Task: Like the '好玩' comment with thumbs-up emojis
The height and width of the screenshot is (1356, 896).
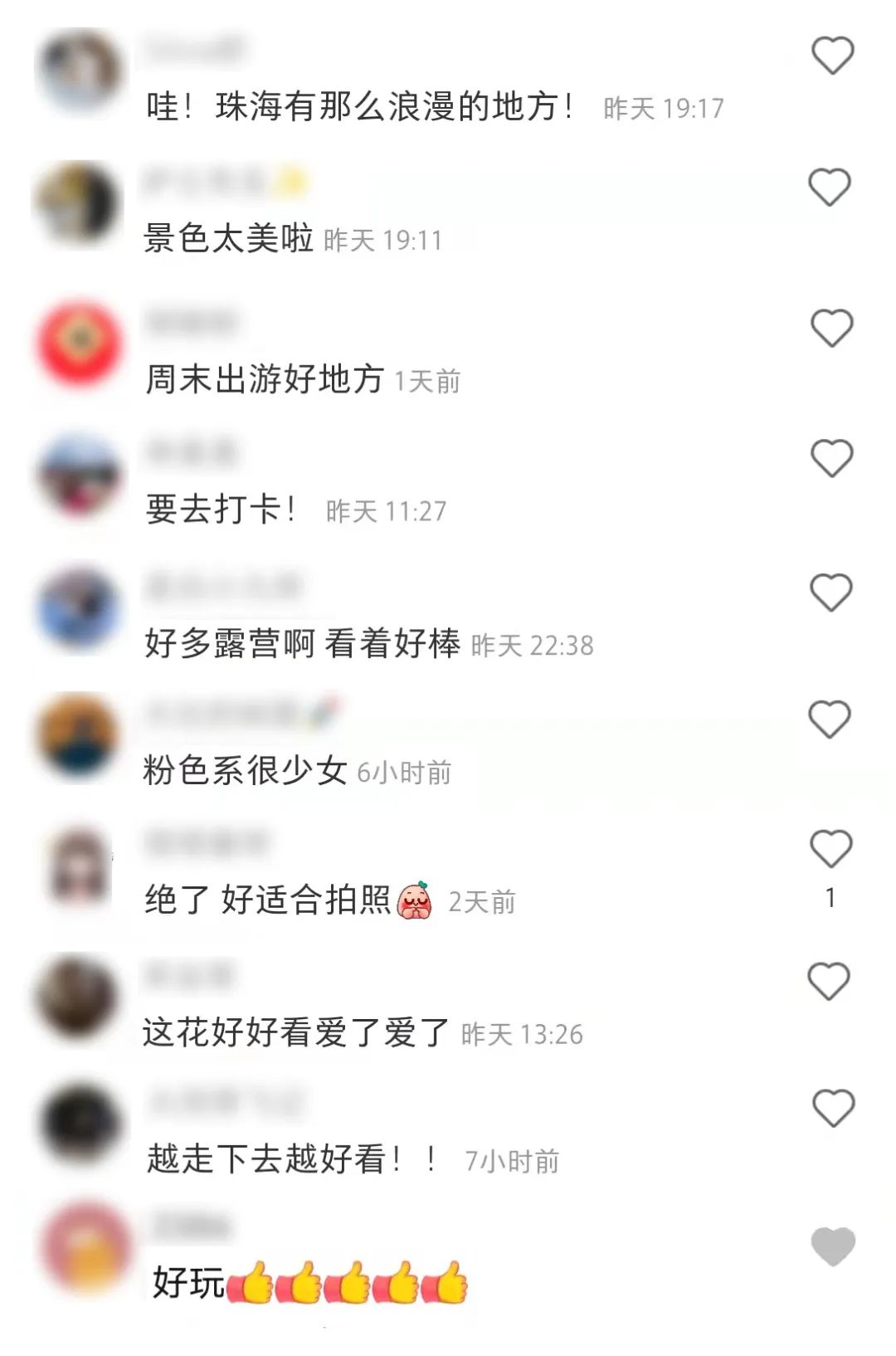Action: coord(833,1246)
